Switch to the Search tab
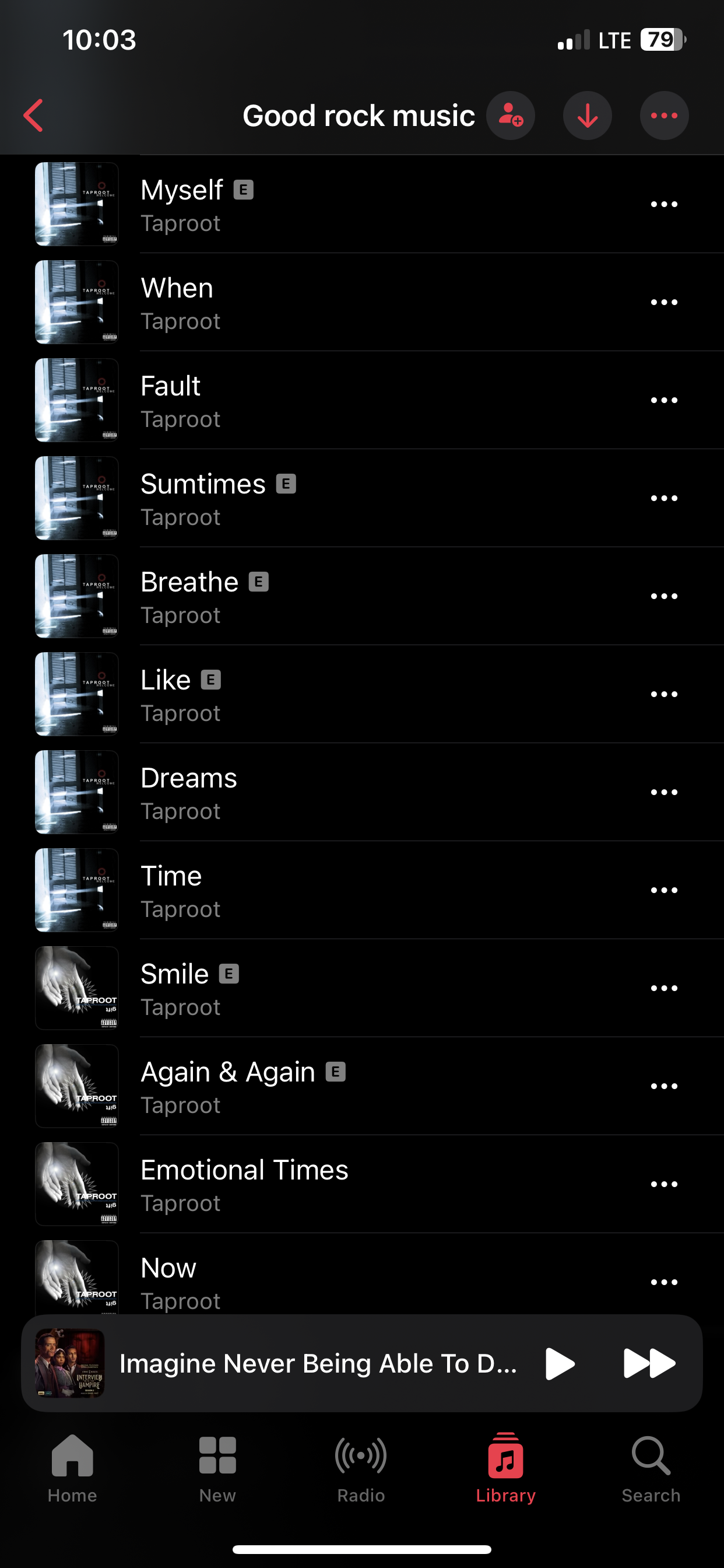 (651, 1468)
